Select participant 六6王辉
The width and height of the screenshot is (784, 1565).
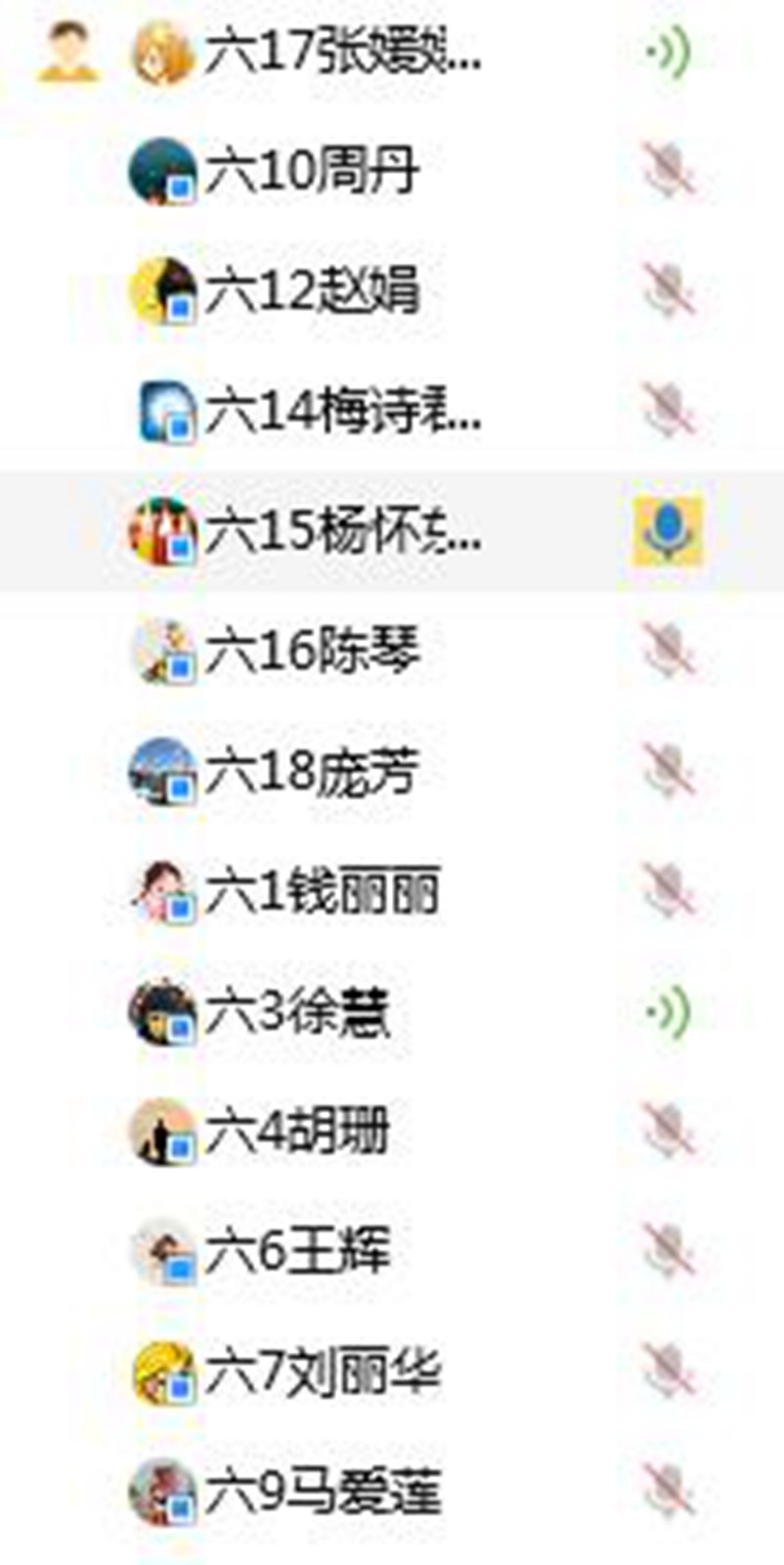(x=296, y=1251)
